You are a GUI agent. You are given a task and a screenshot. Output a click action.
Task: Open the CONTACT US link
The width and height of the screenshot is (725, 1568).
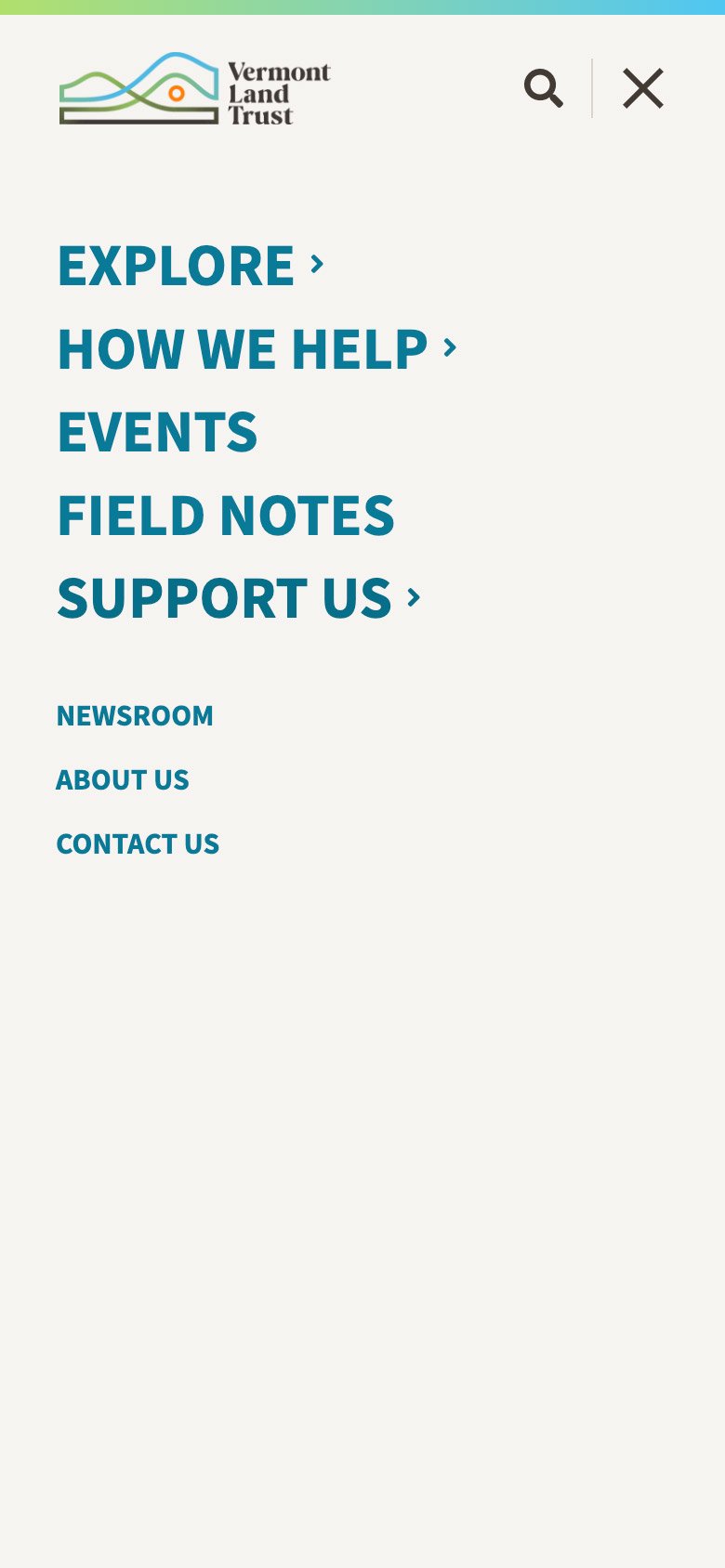(x=138, y=843)
